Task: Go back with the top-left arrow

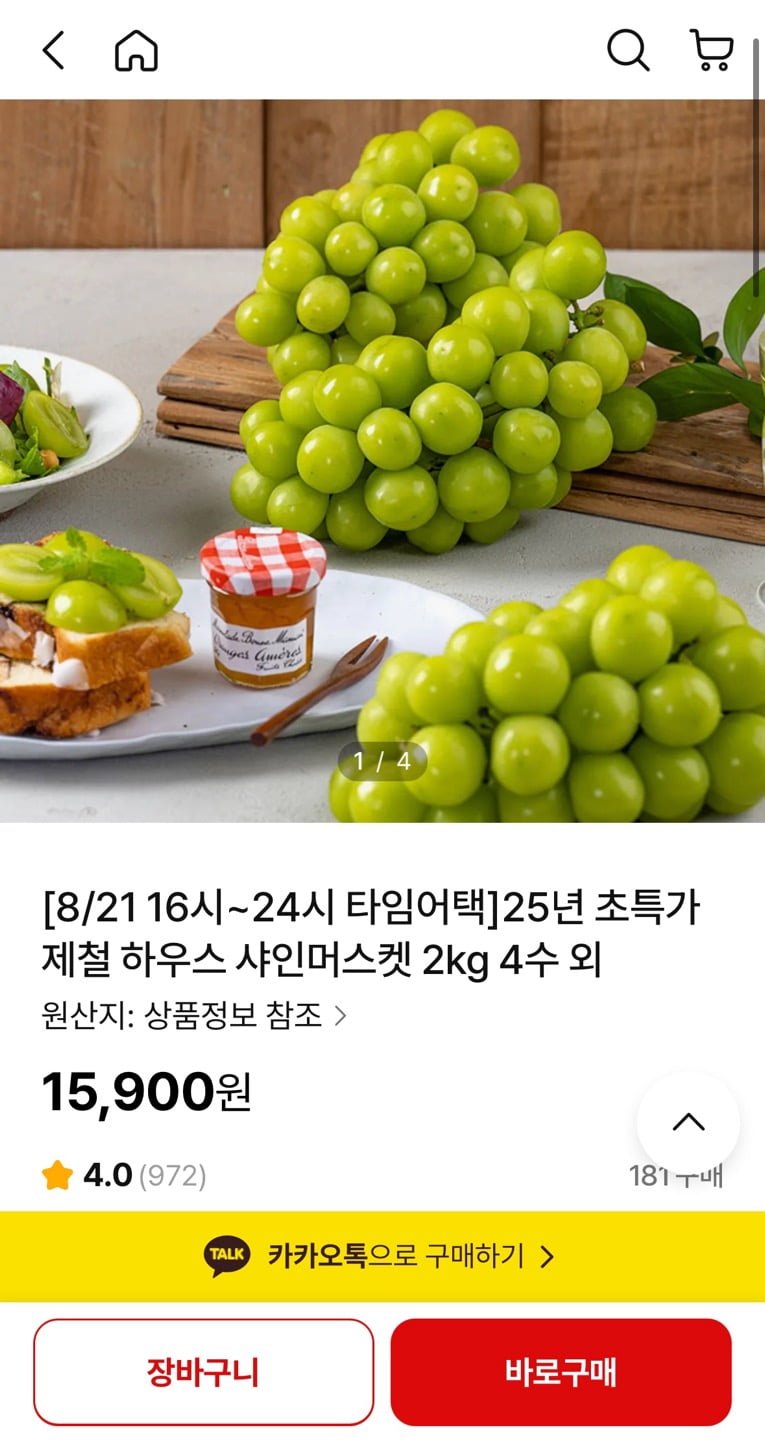Action: [53, 50]
